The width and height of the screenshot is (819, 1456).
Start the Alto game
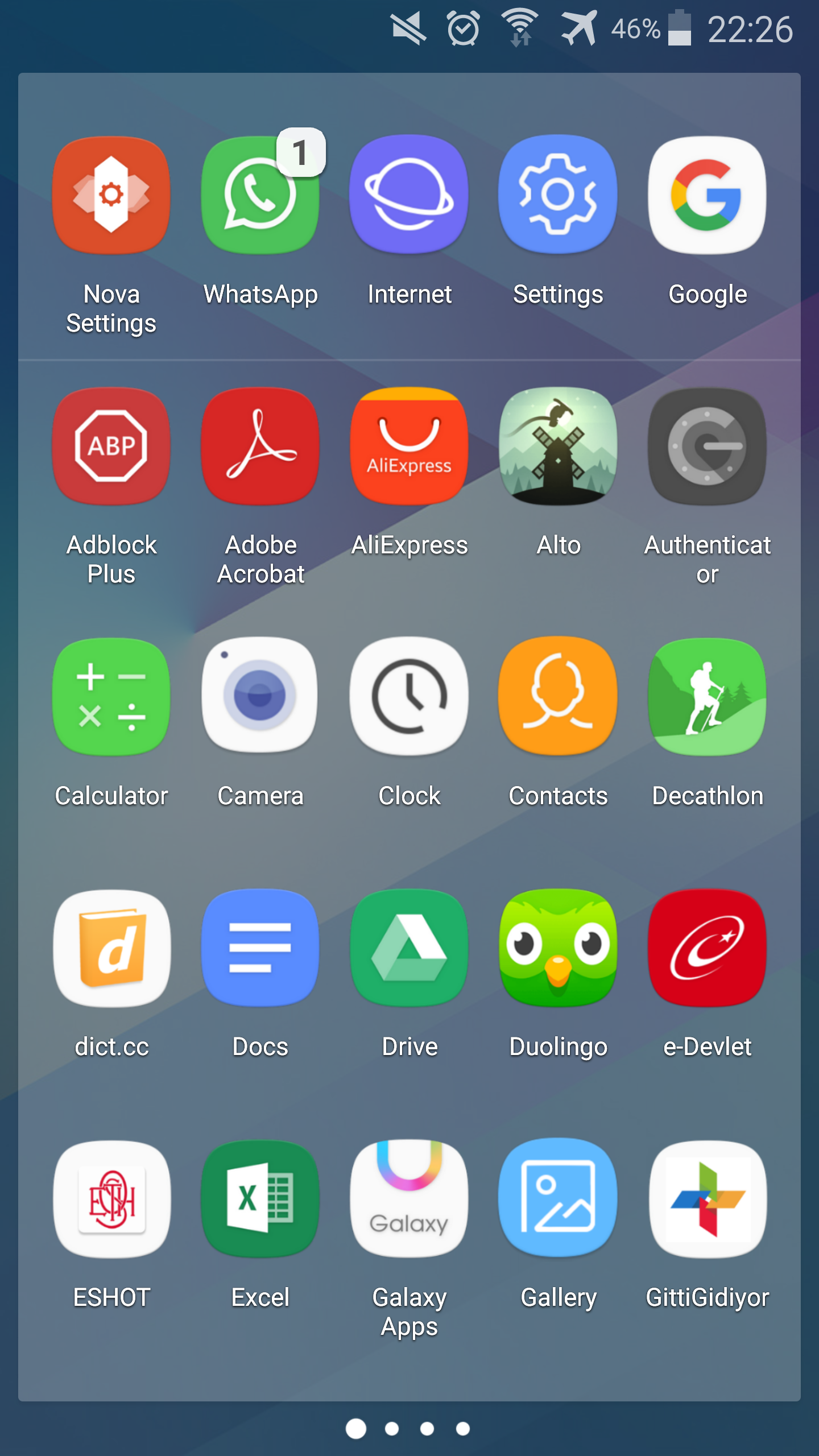pyautogui.click(x=558, y=446)
